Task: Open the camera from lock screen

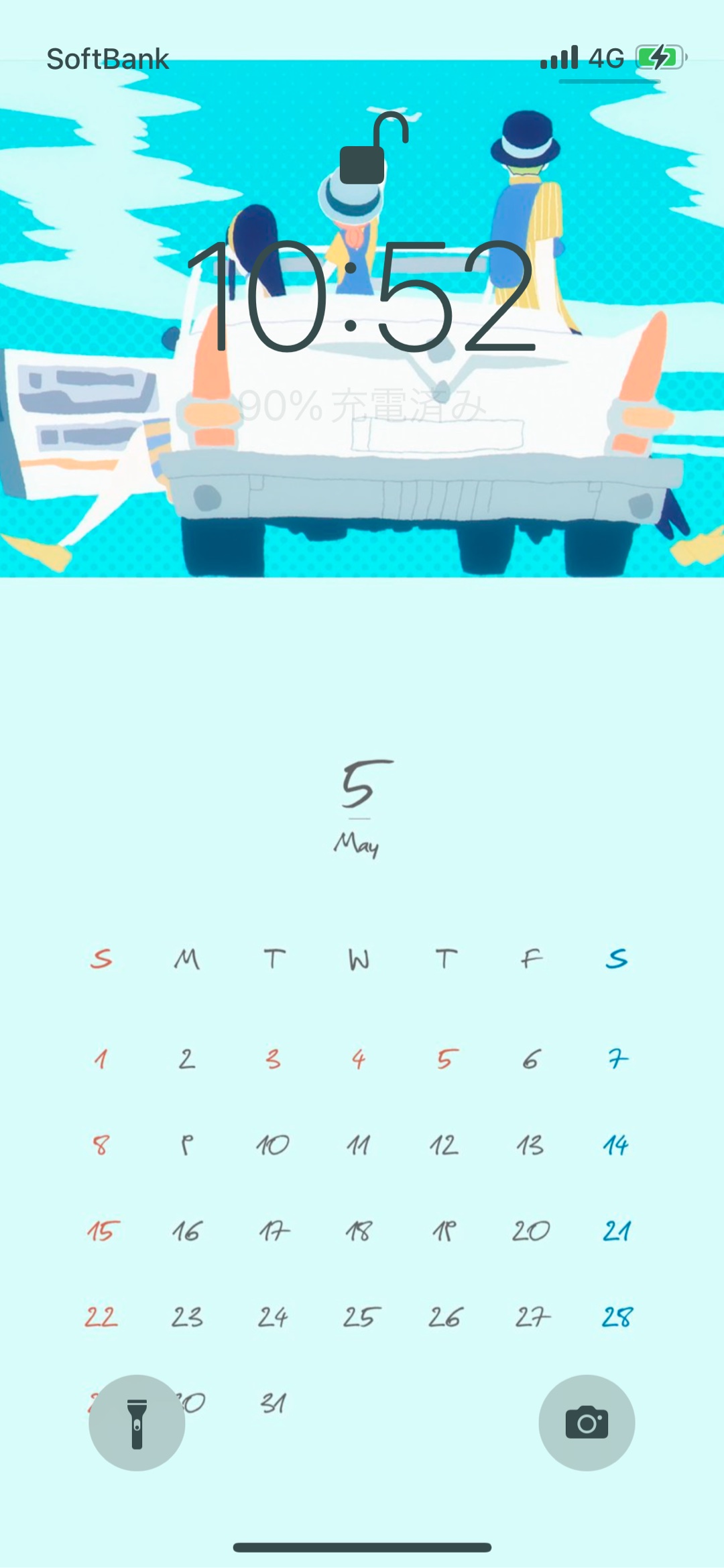Action: (x=587, y=1423)
